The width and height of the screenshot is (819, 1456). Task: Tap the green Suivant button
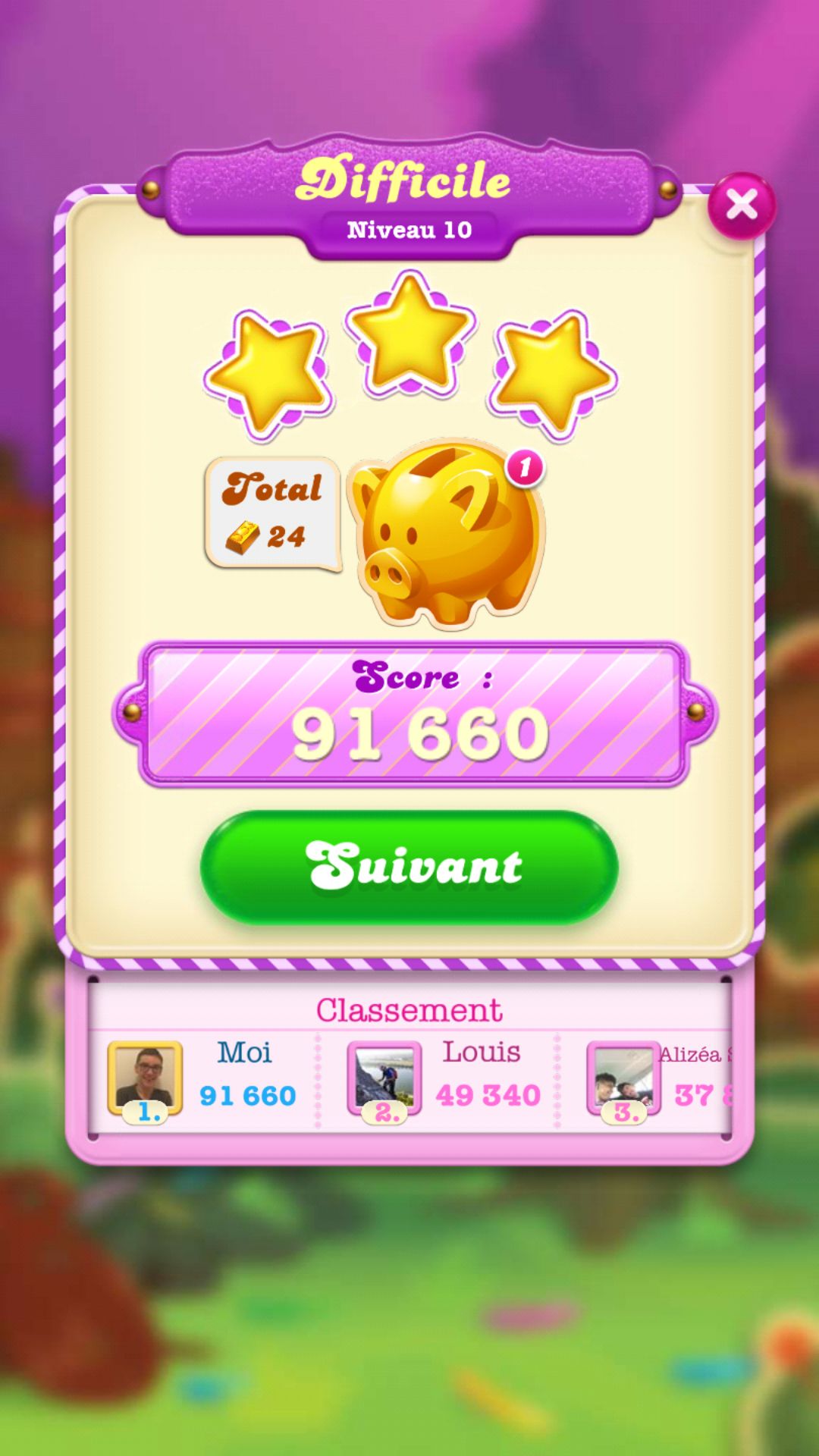[x=409, y=867]
